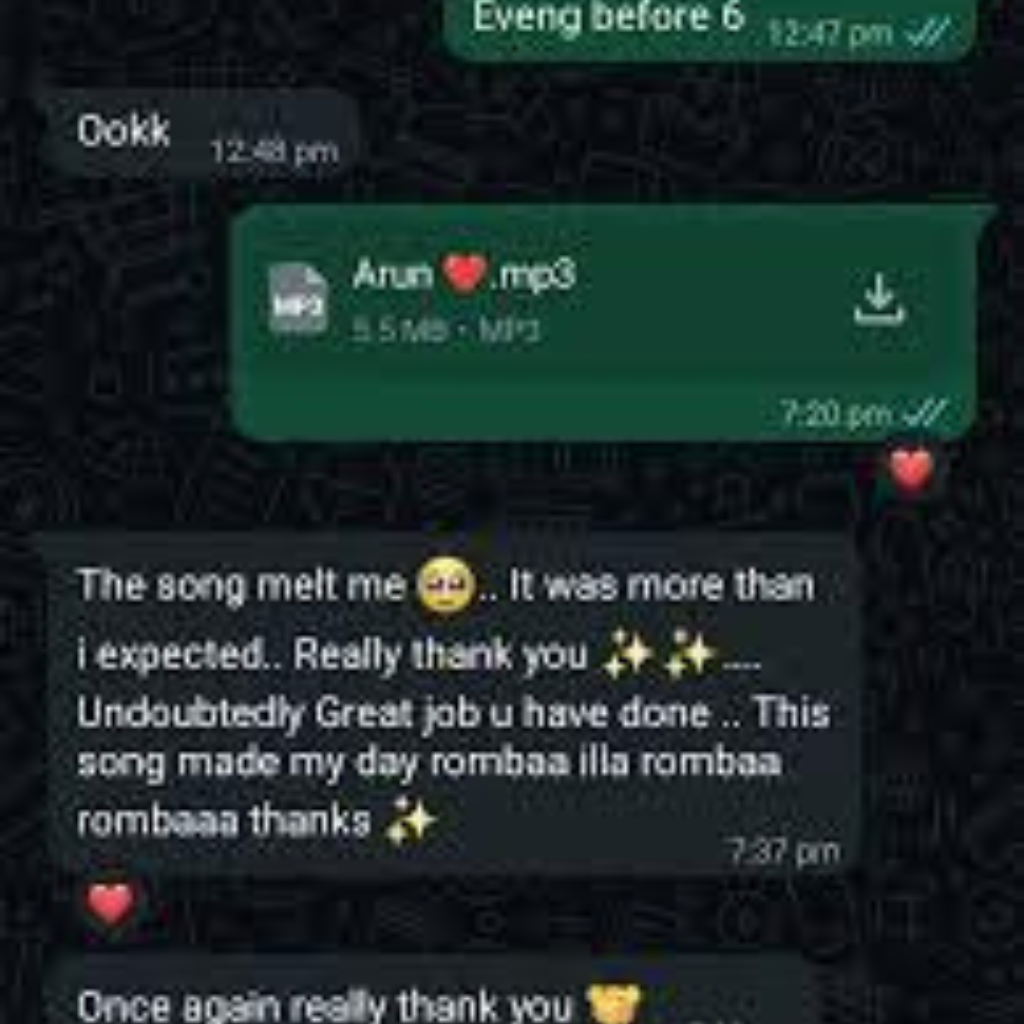
Task: View heart reaction under the song melt message
Action: coord(110,905)
